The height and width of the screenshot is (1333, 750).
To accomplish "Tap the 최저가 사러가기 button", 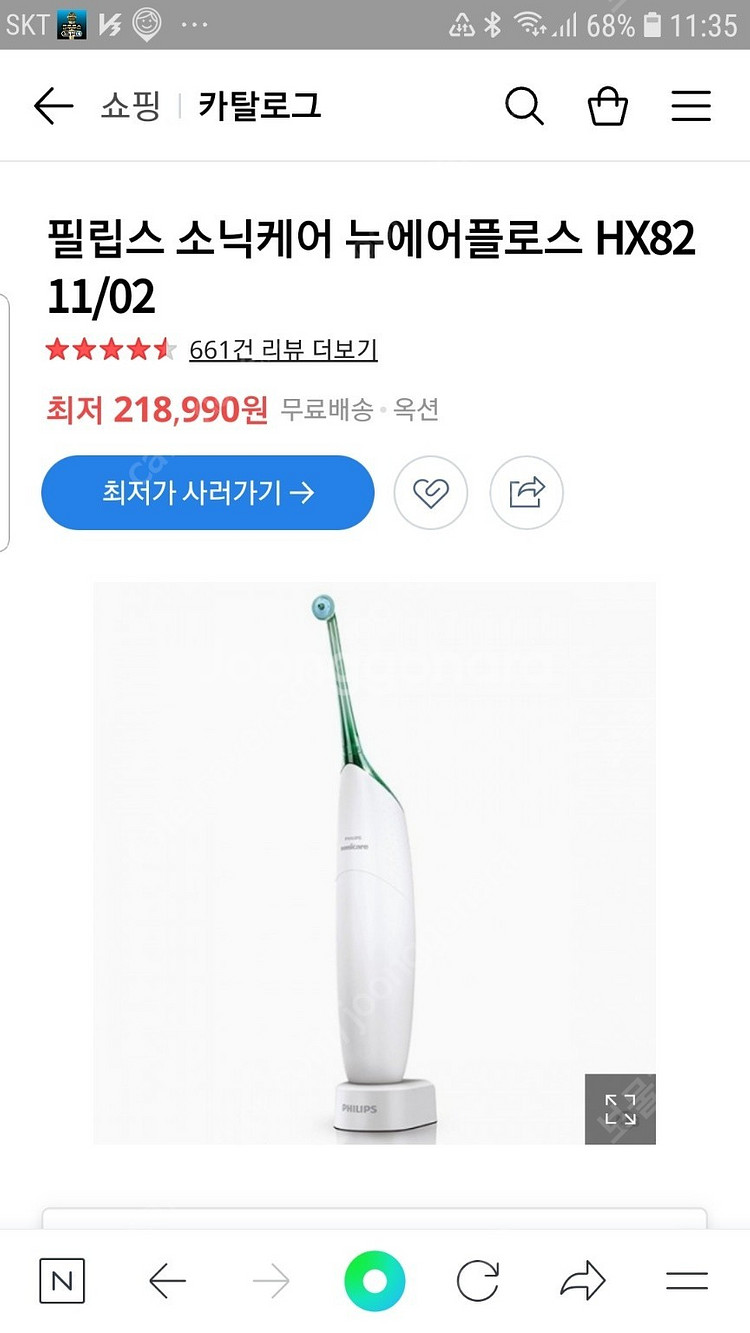I will pos(208,492).
